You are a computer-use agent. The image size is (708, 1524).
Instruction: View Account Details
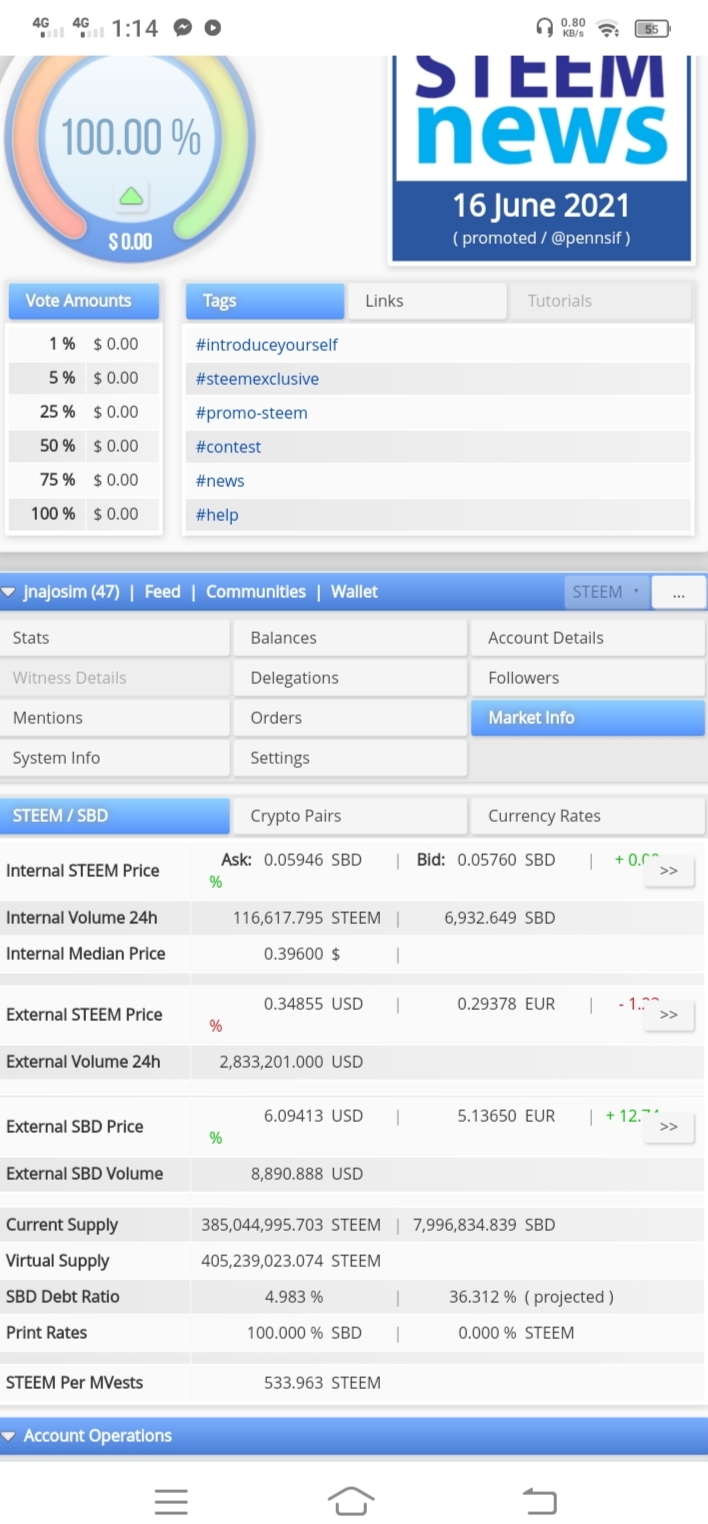(587, 638)
